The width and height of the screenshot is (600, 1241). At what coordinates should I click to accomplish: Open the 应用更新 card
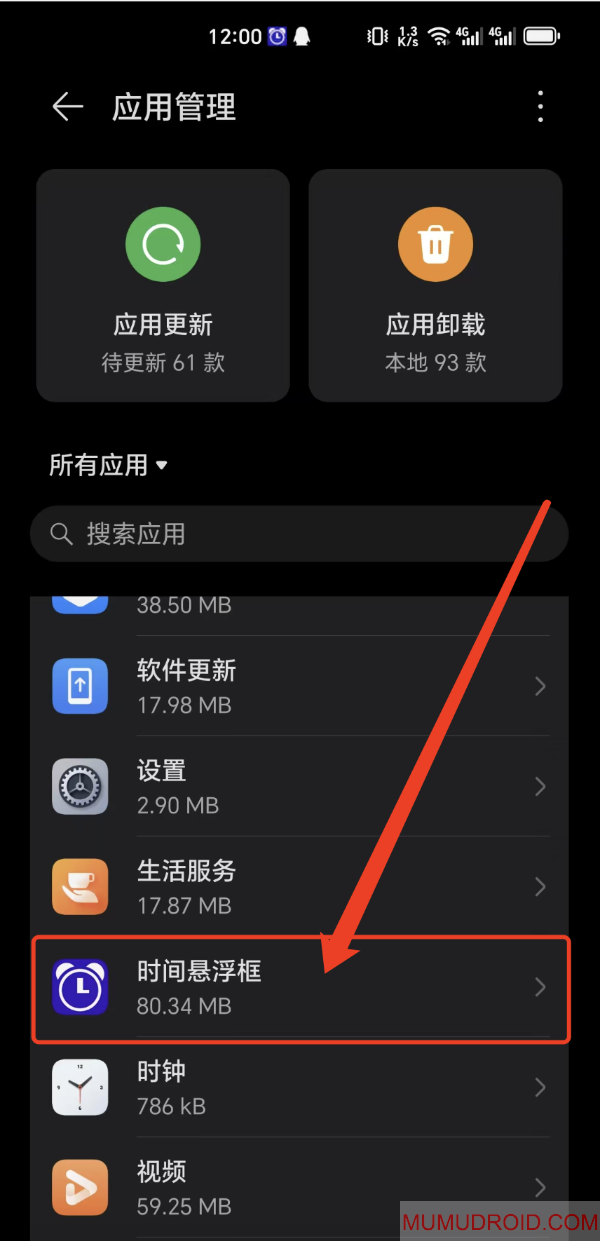[163, 284]
